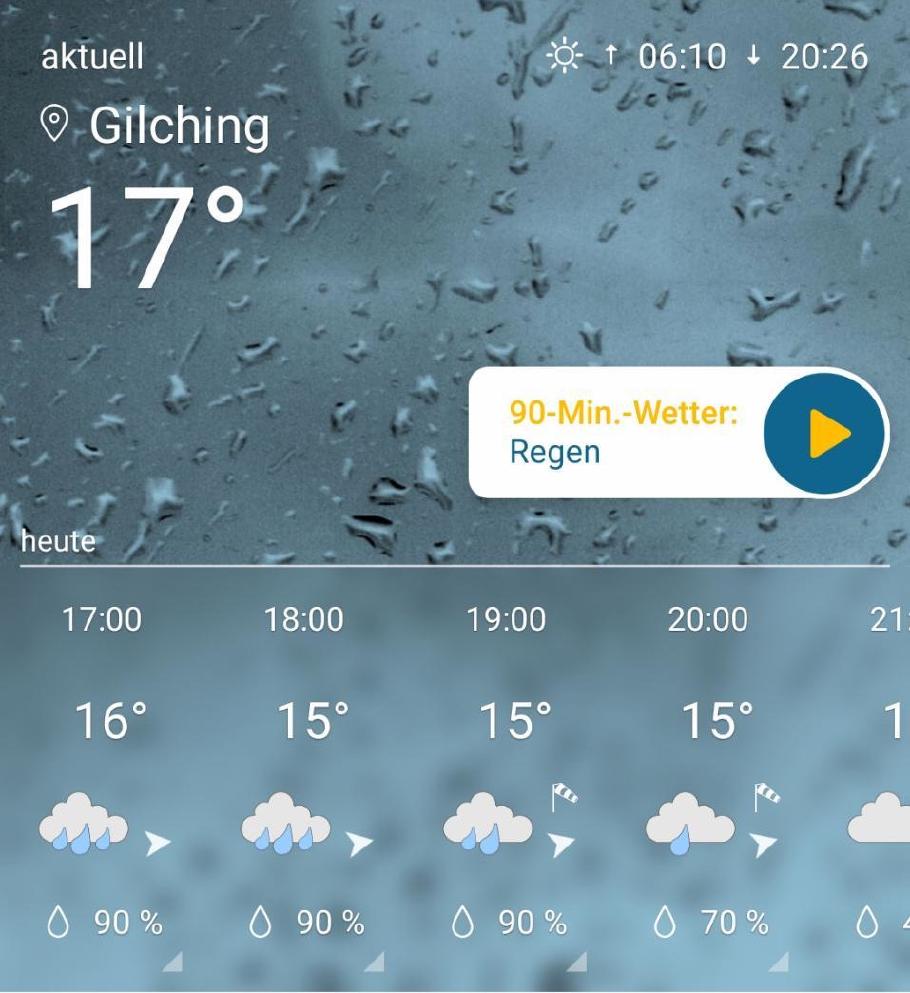910x993 pixels.
Task: Tap the Gilching location name
Action: click(179, 124)
